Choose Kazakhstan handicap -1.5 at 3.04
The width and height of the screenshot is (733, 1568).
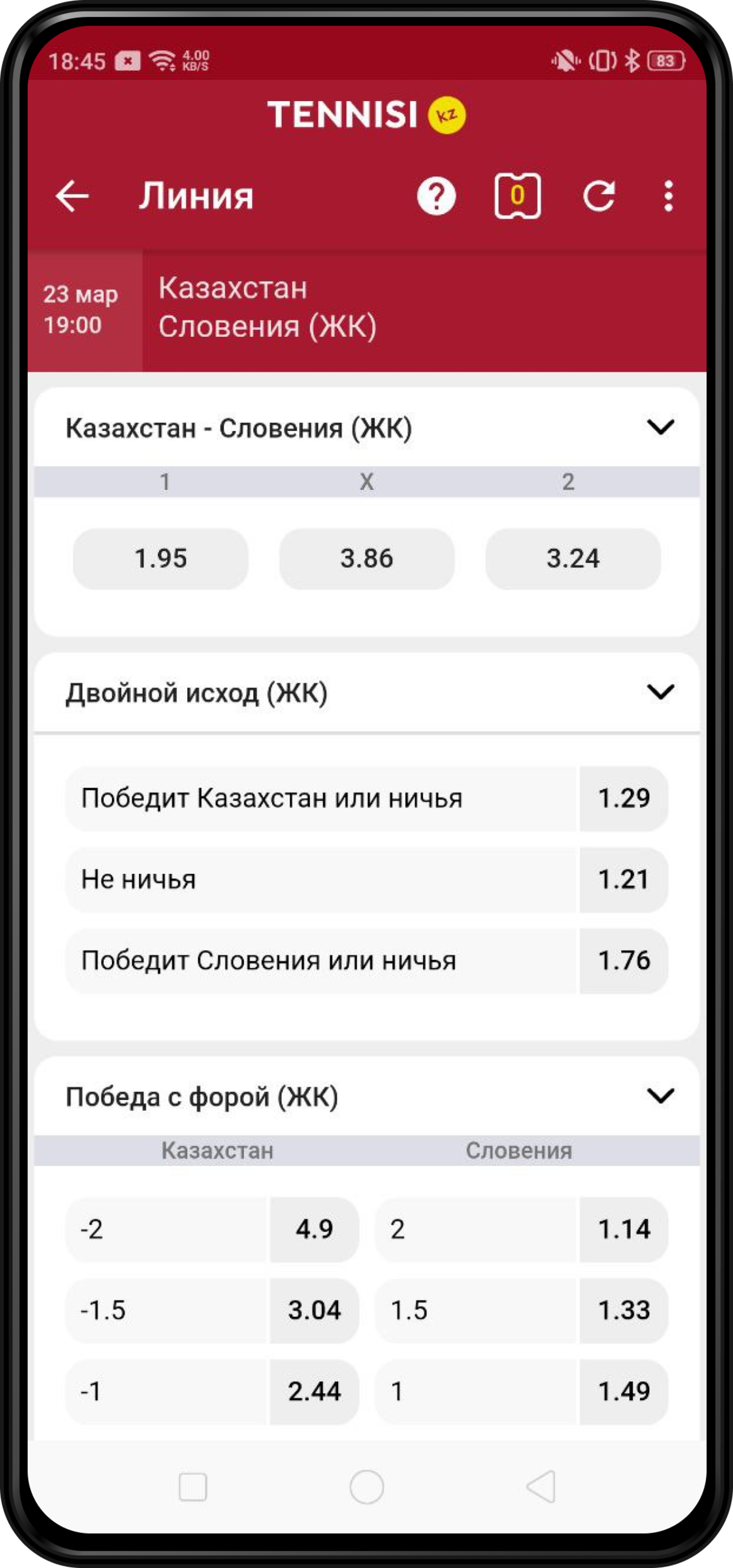[212, 1310]
